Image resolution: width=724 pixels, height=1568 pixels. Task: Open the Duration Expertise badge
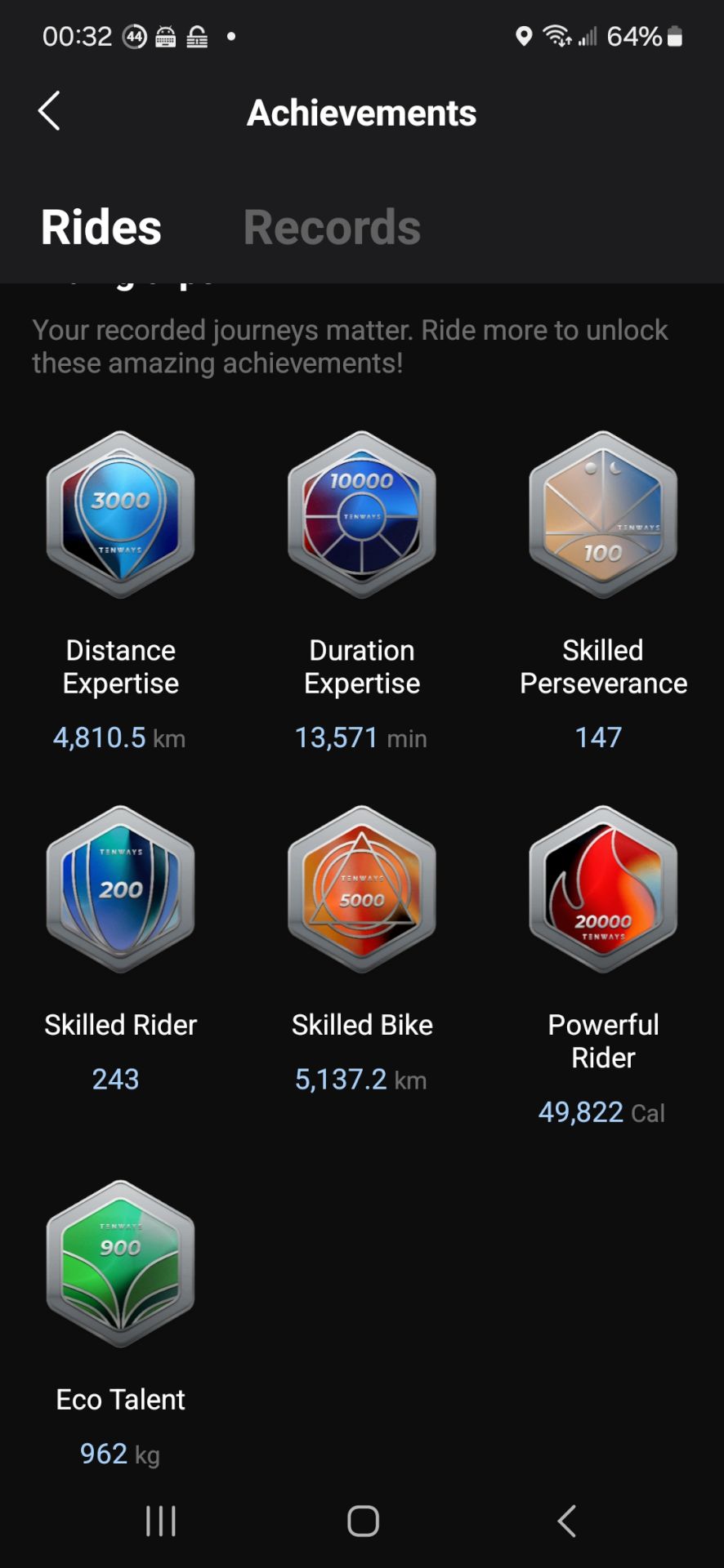[362, 514]
